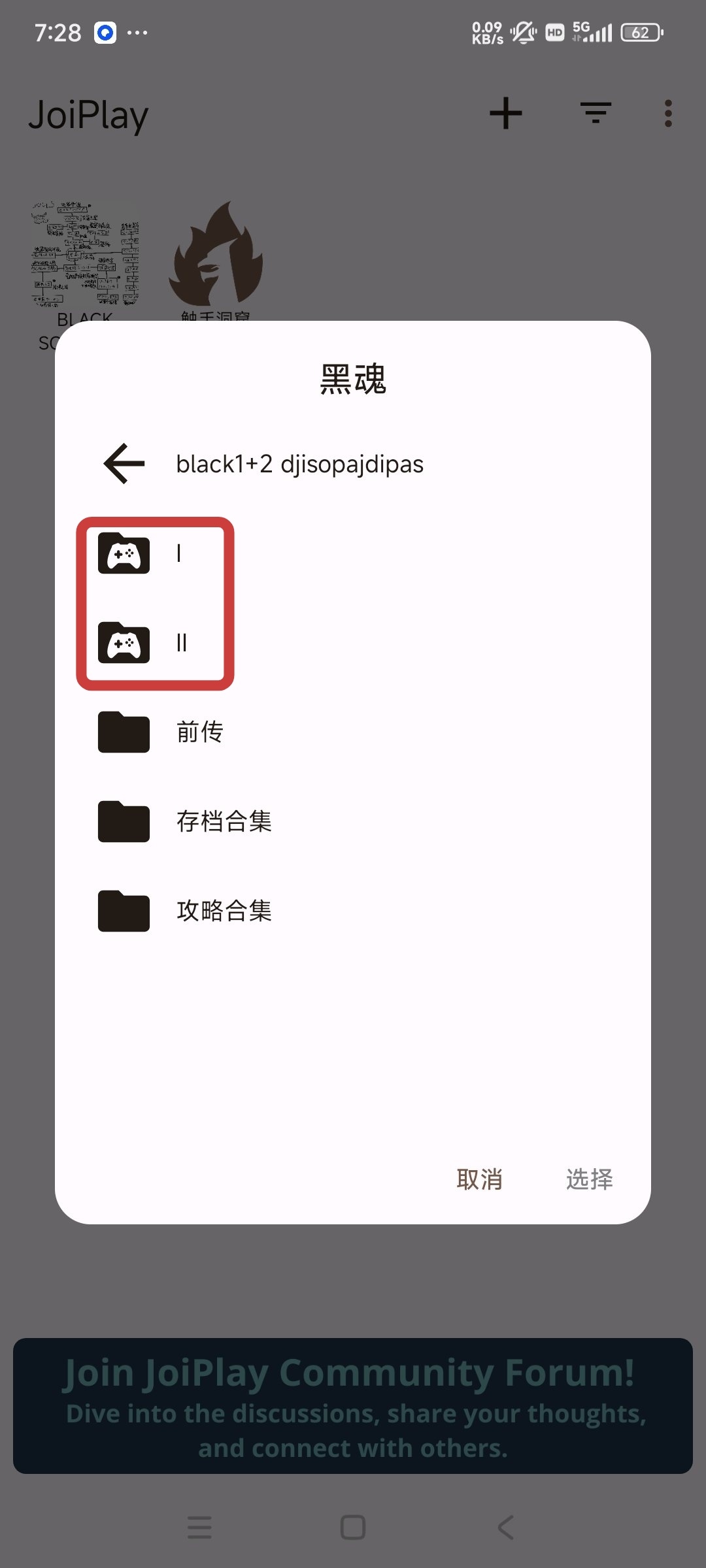Image resolution: width=706 pixels, height=1568 pixels.
Task: Tap the system home button
Action: (x=353, y=1527)
